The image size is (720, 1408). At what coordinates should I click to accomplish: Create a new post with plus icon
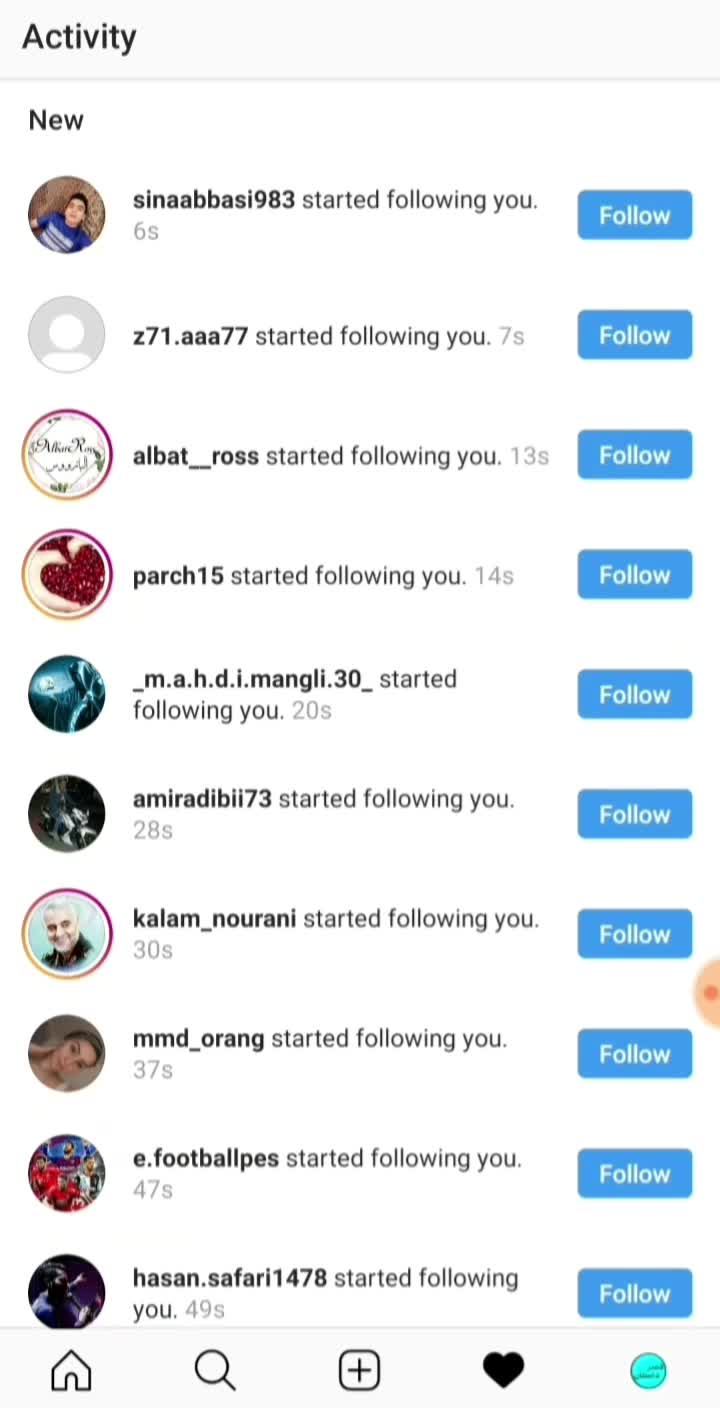click(359, 1370)
